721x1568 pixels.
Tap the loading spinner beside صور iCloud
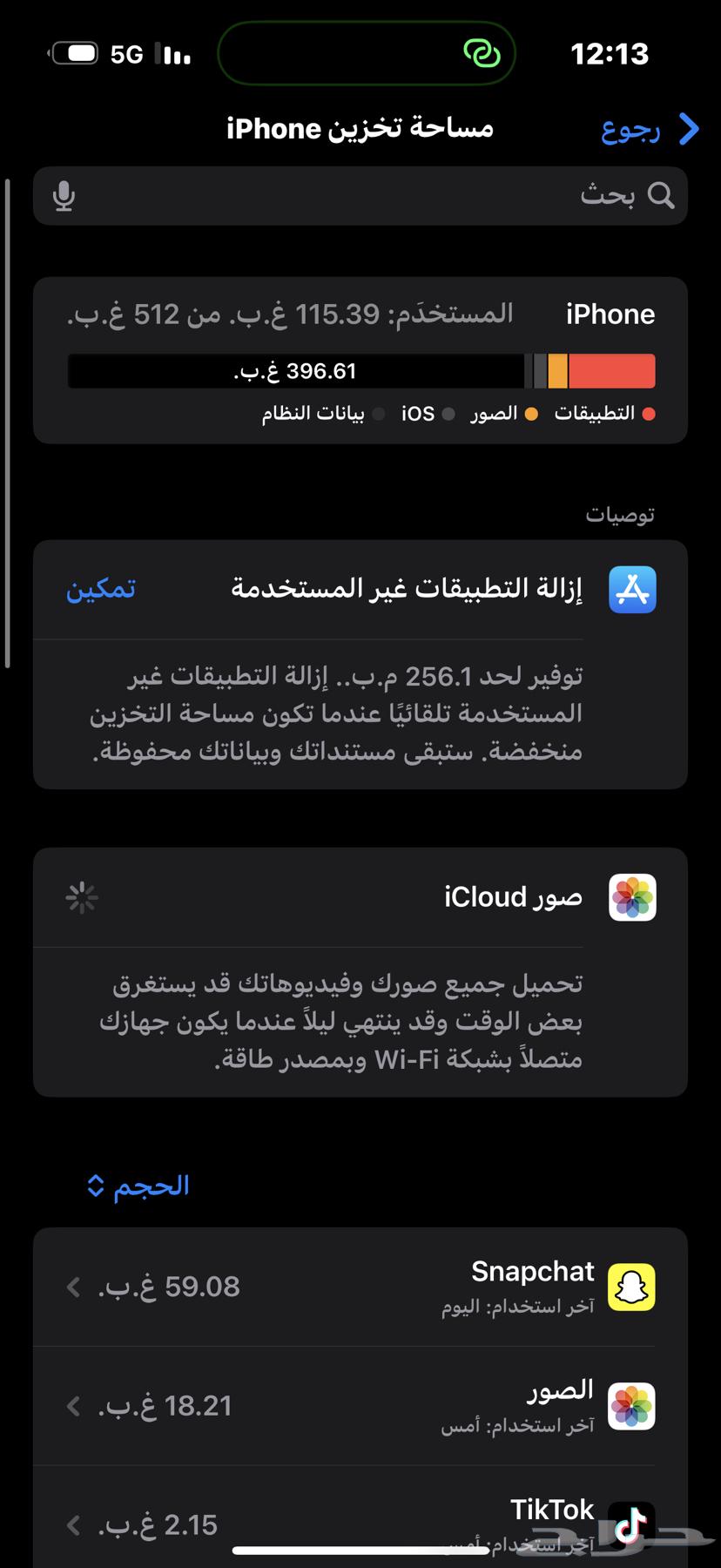click(81, 897)
